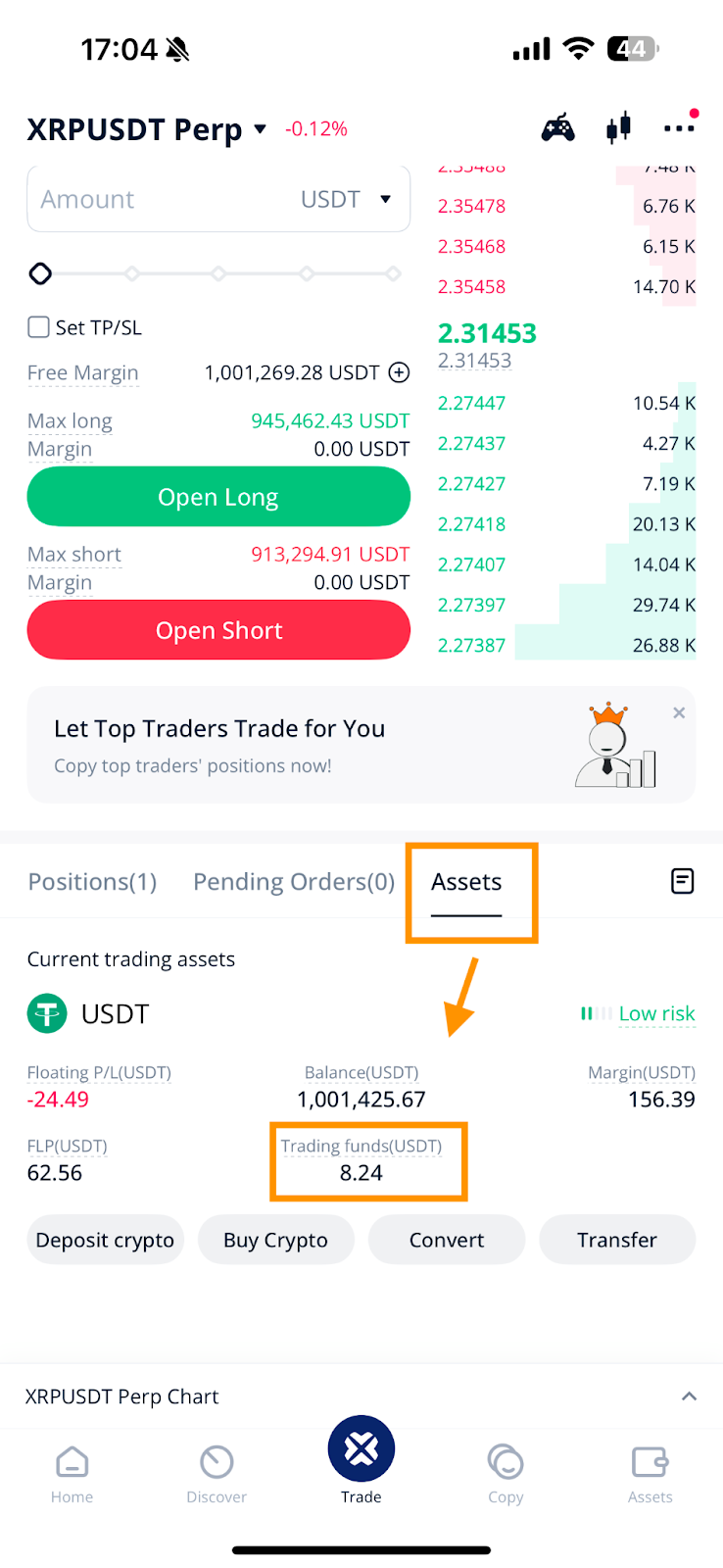Go to the Home tab
The width and height of the screenshot is (723, 1568).
pos(72,1473)
